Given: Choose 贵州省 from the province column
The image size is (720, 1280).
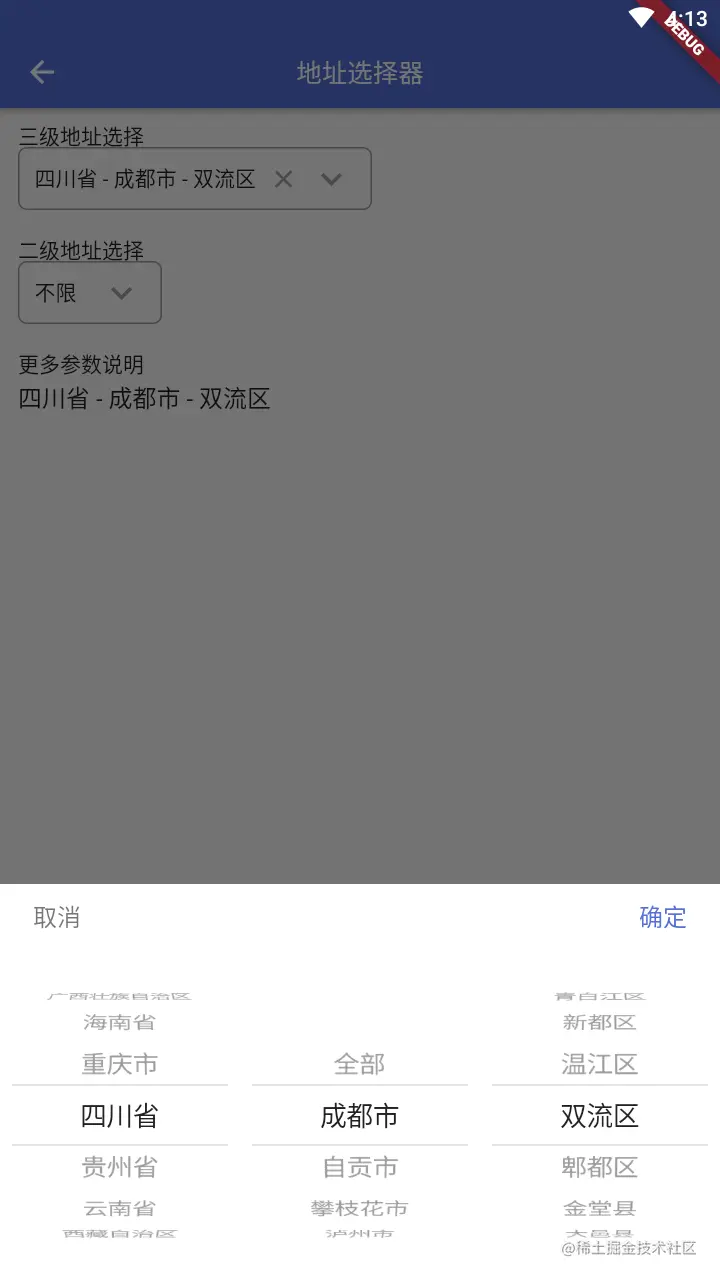Looking at the screenshot, I should [120, 1166].
